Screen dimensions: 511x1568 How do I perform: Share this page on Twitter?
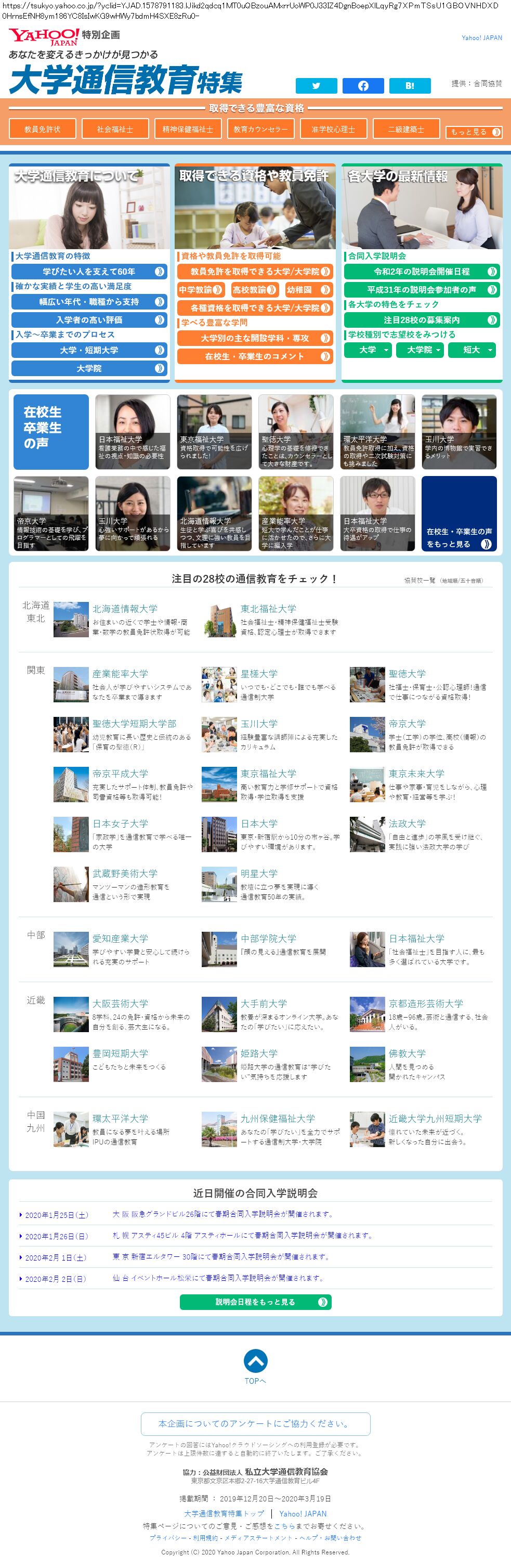(x=317, y=86)
